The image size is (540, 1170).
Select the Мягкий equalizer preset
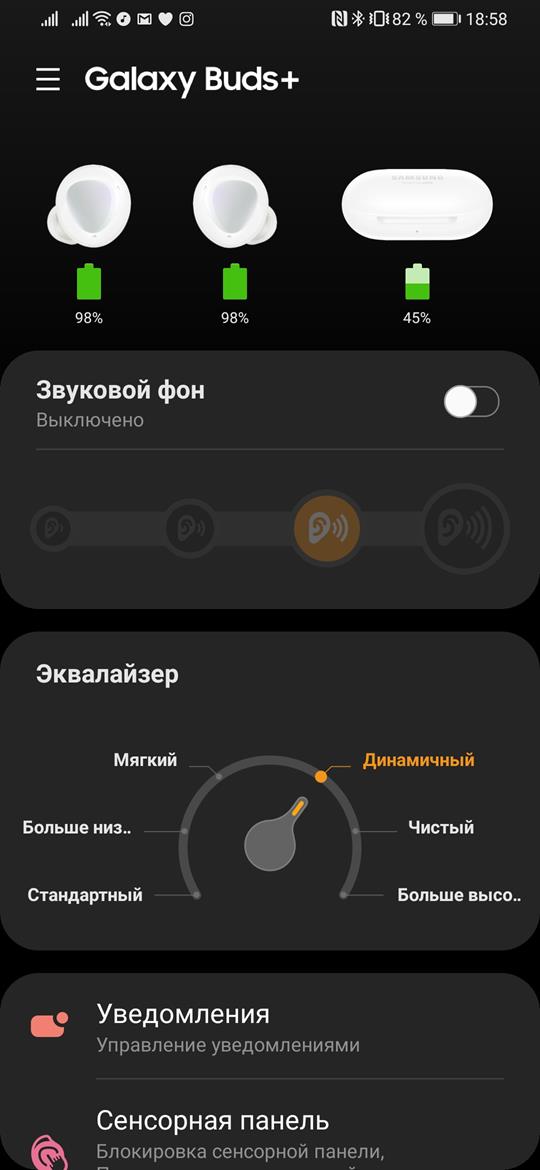145,760
